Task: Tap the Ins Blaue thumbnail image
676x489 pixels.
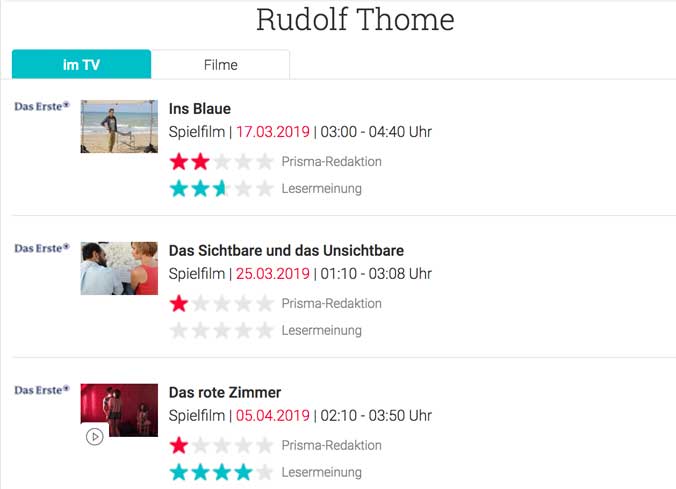Action: click(x=119, y=126)
